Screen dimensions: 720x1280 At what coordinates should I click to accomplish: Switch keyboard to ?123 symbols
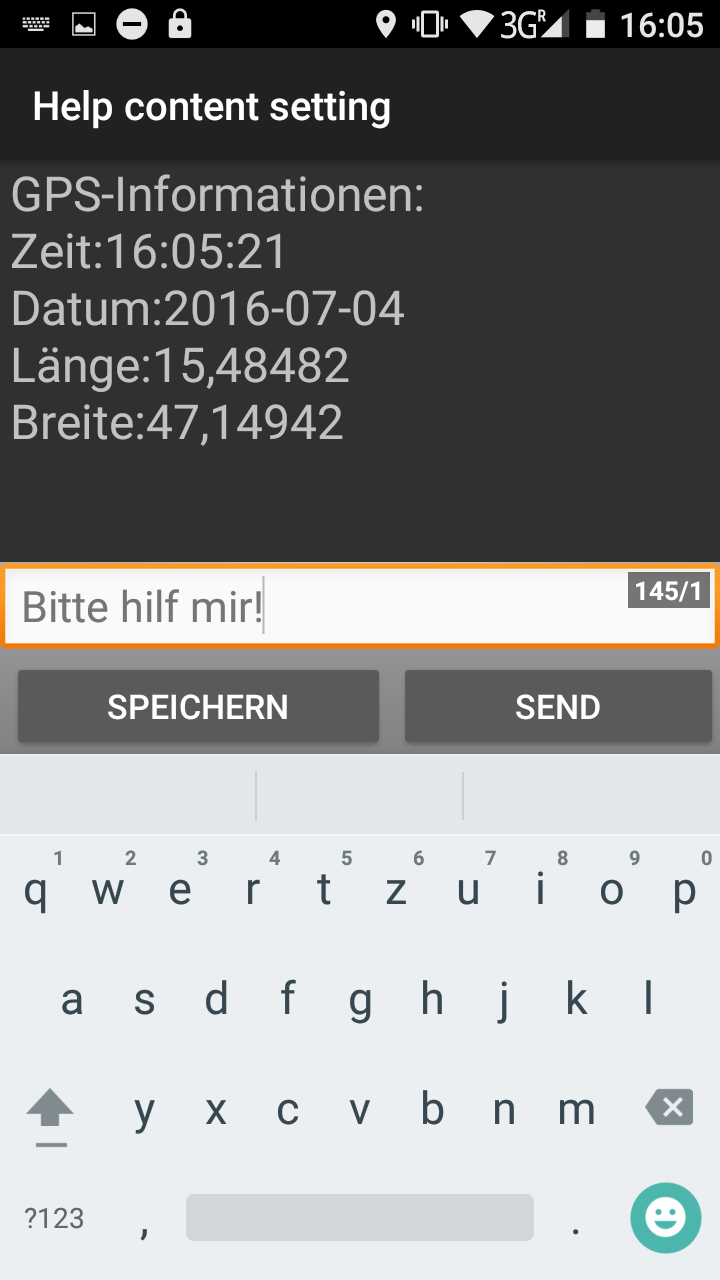tap(54, 1218)
